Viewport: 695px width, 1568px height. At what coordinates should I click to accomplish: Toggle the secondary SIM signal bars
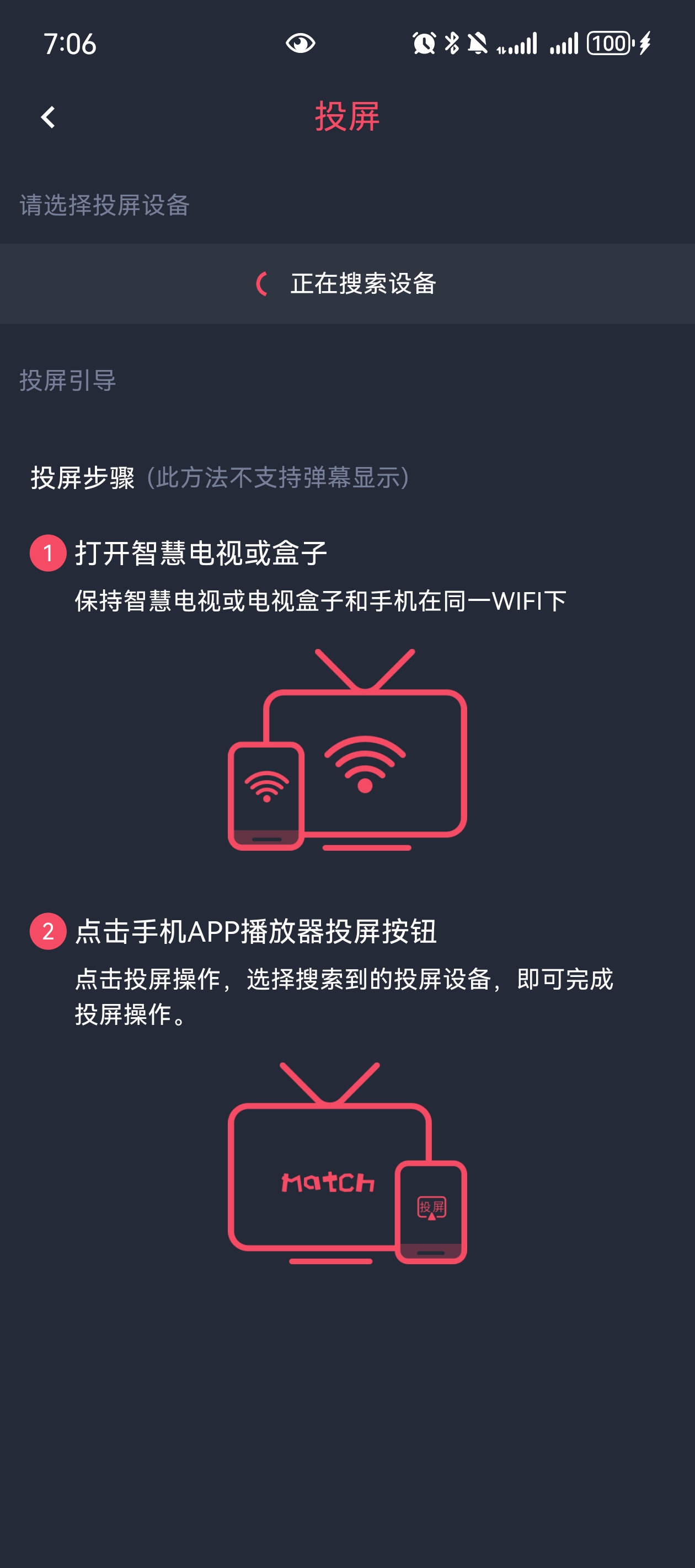[x=565, y=42]
